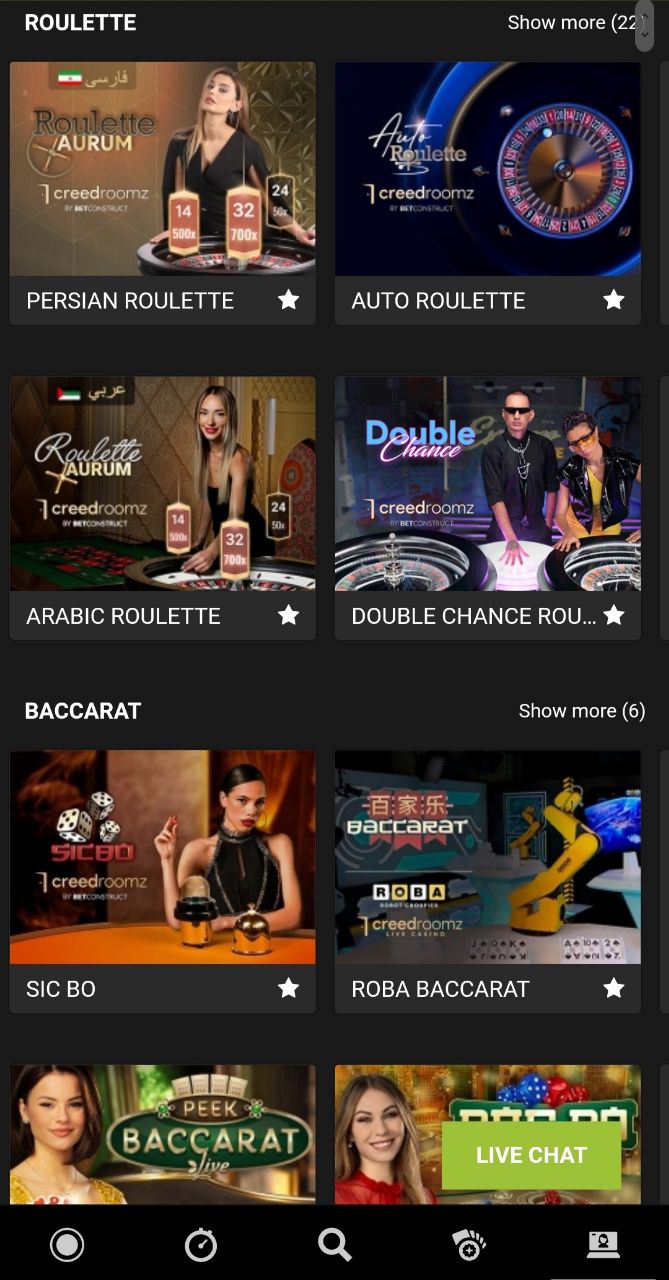
Task: Play the Arabic Roulette game
Action: click(x=162, y=484)
